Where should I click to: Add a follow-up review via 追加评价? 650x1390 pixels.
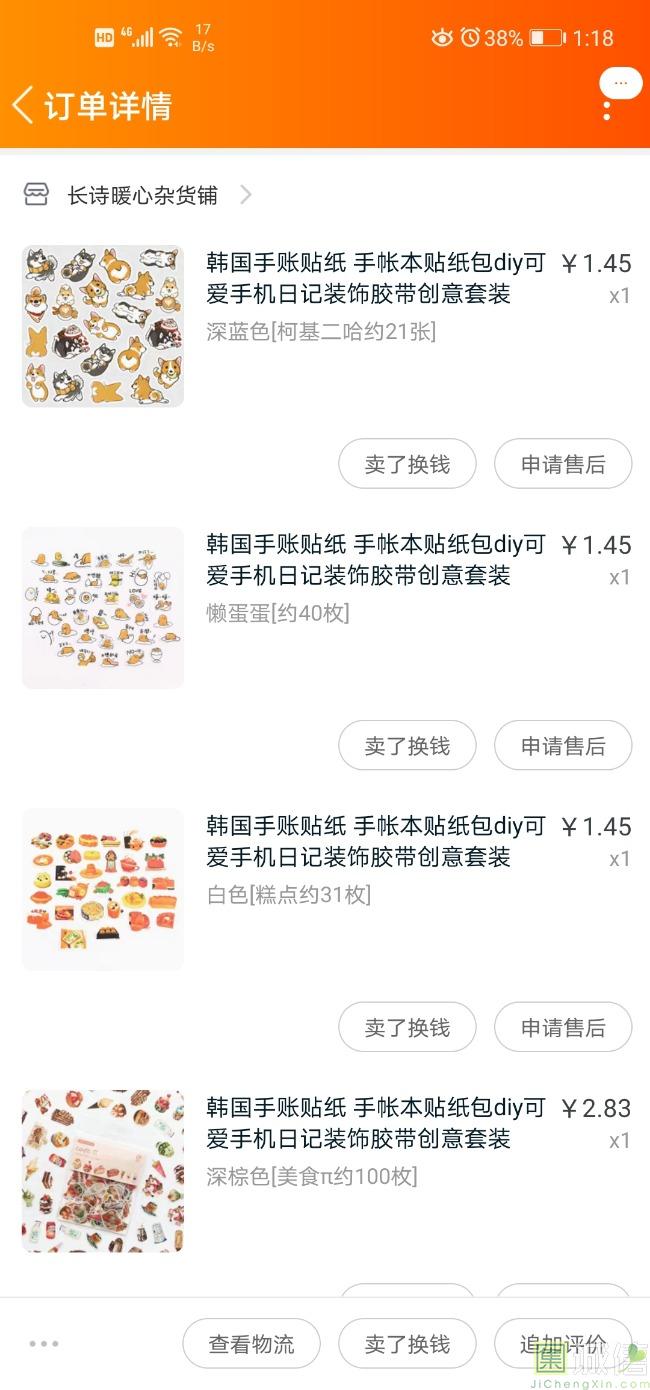[563, 1343]
